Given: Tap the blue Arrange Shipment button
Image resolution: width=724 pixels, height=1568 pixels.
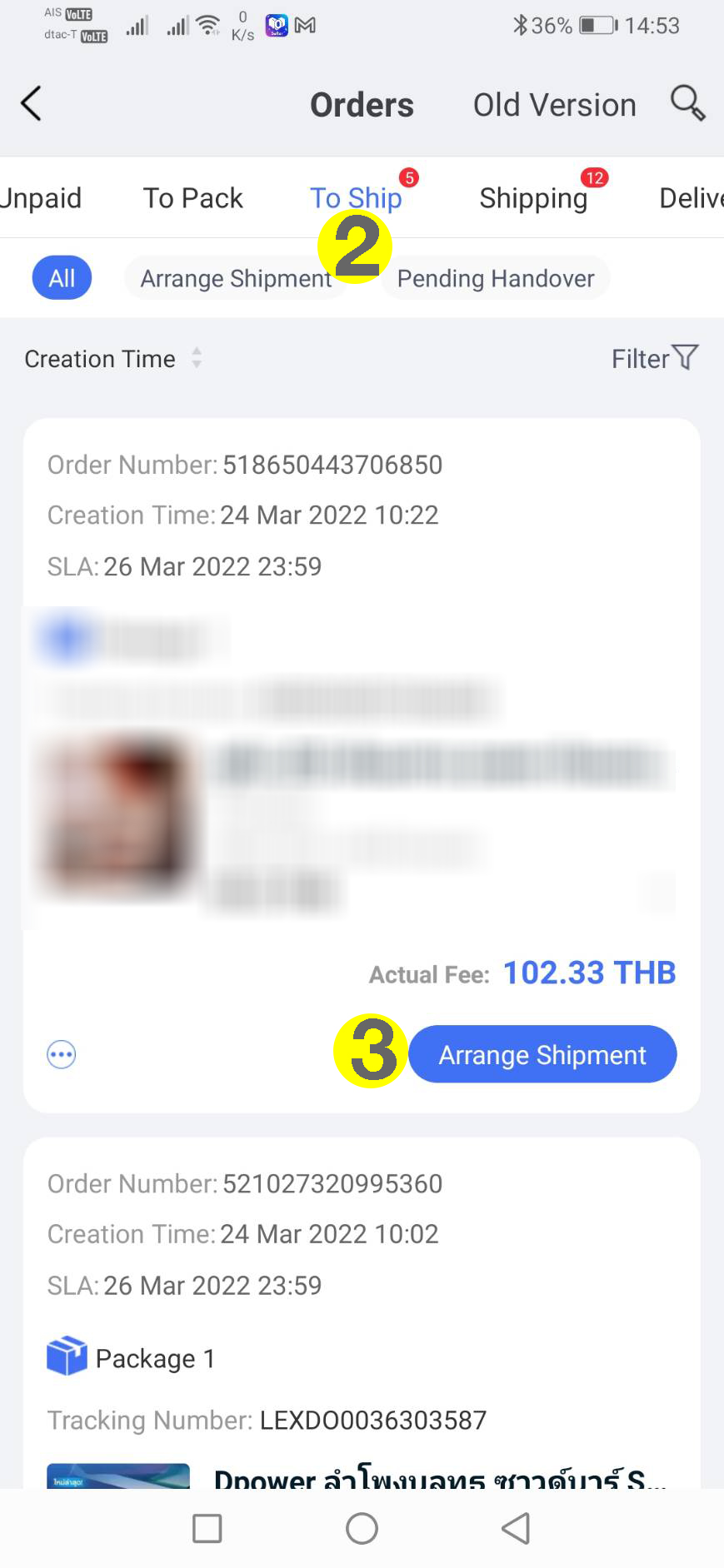Looking at the screenshot, I should click(542, 1055).
